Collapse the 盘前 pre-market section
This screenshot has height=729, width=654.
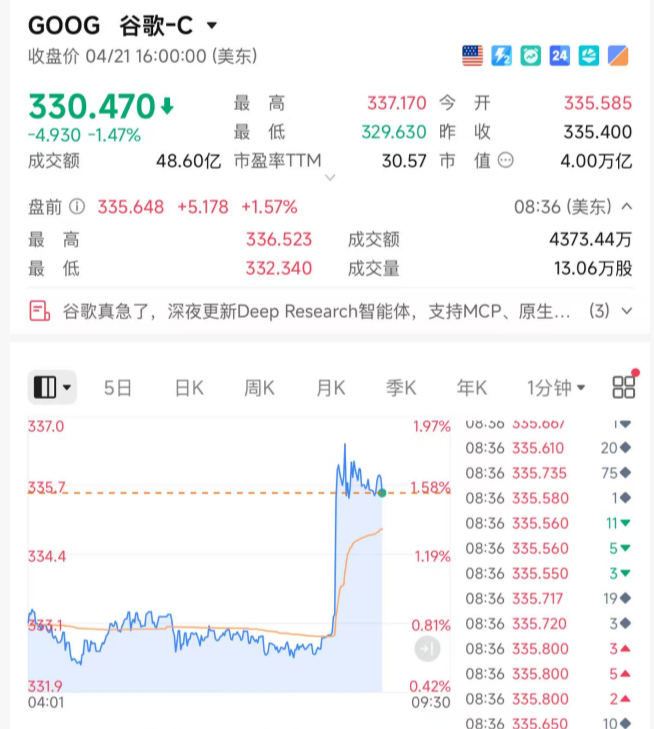coord(627,207)
